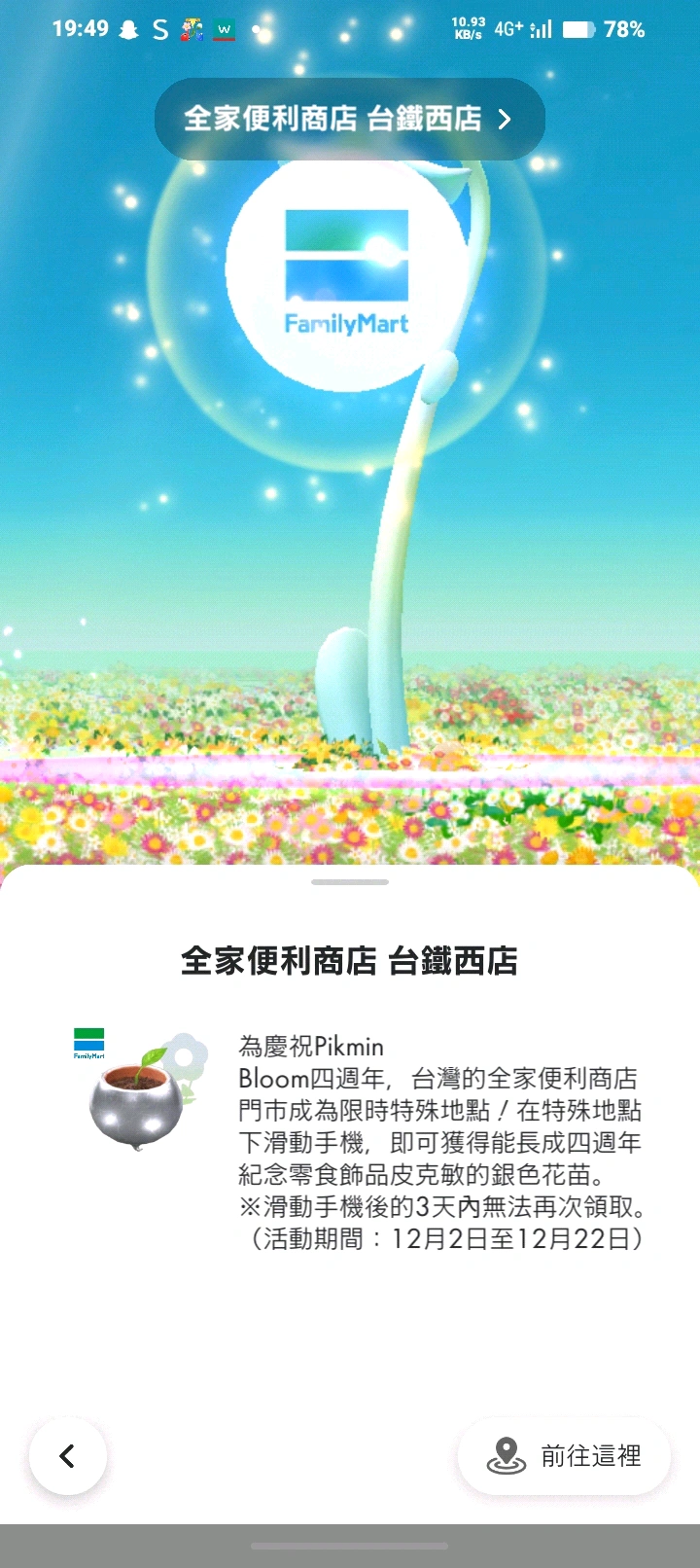Open the 全家便利商店 台鐵西店 pill at top
The width and height of the screenshot is (700, 1568).
pos(349,119)
